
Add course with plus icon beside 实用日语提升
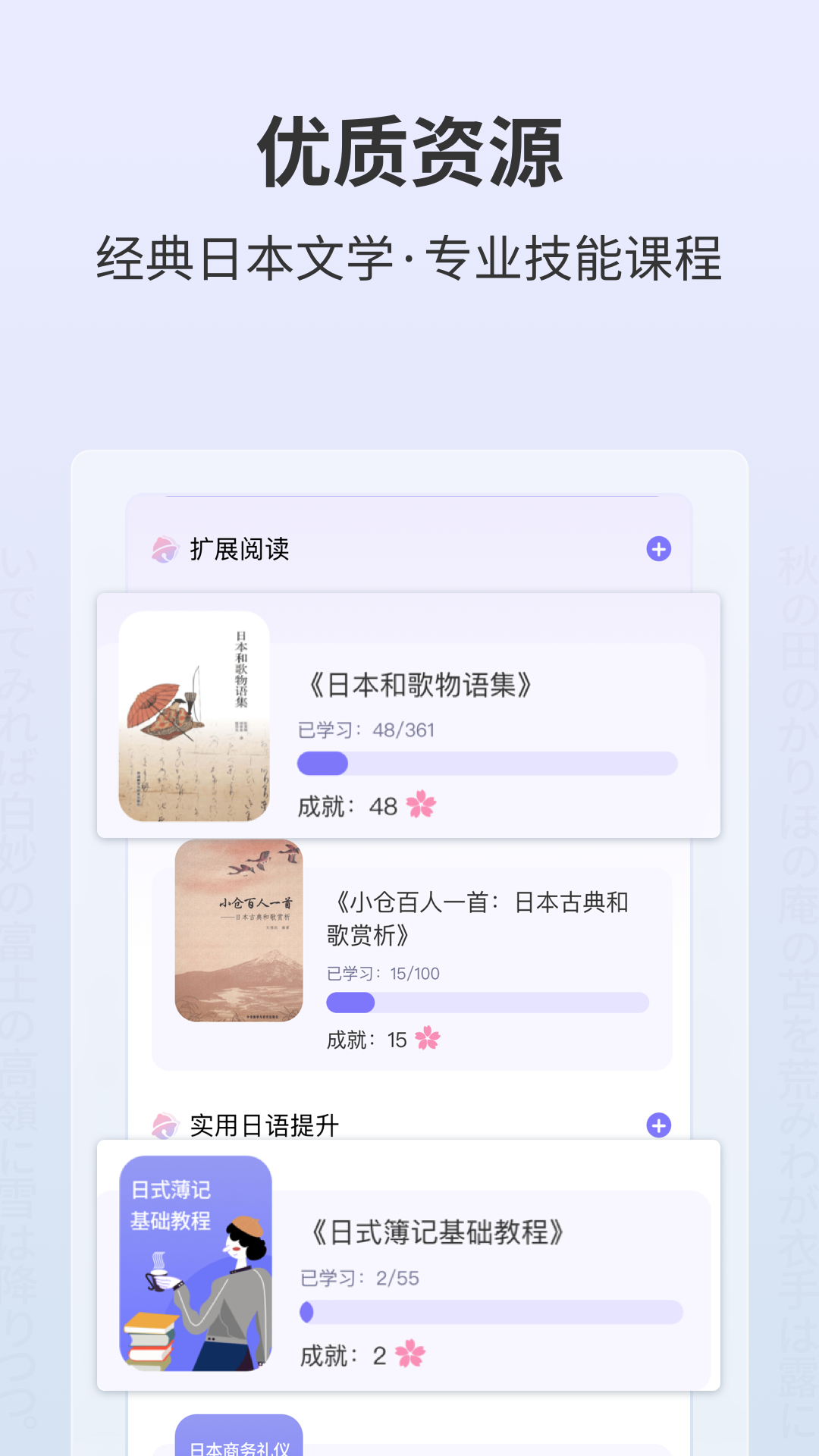click(x=658, y=1127)
